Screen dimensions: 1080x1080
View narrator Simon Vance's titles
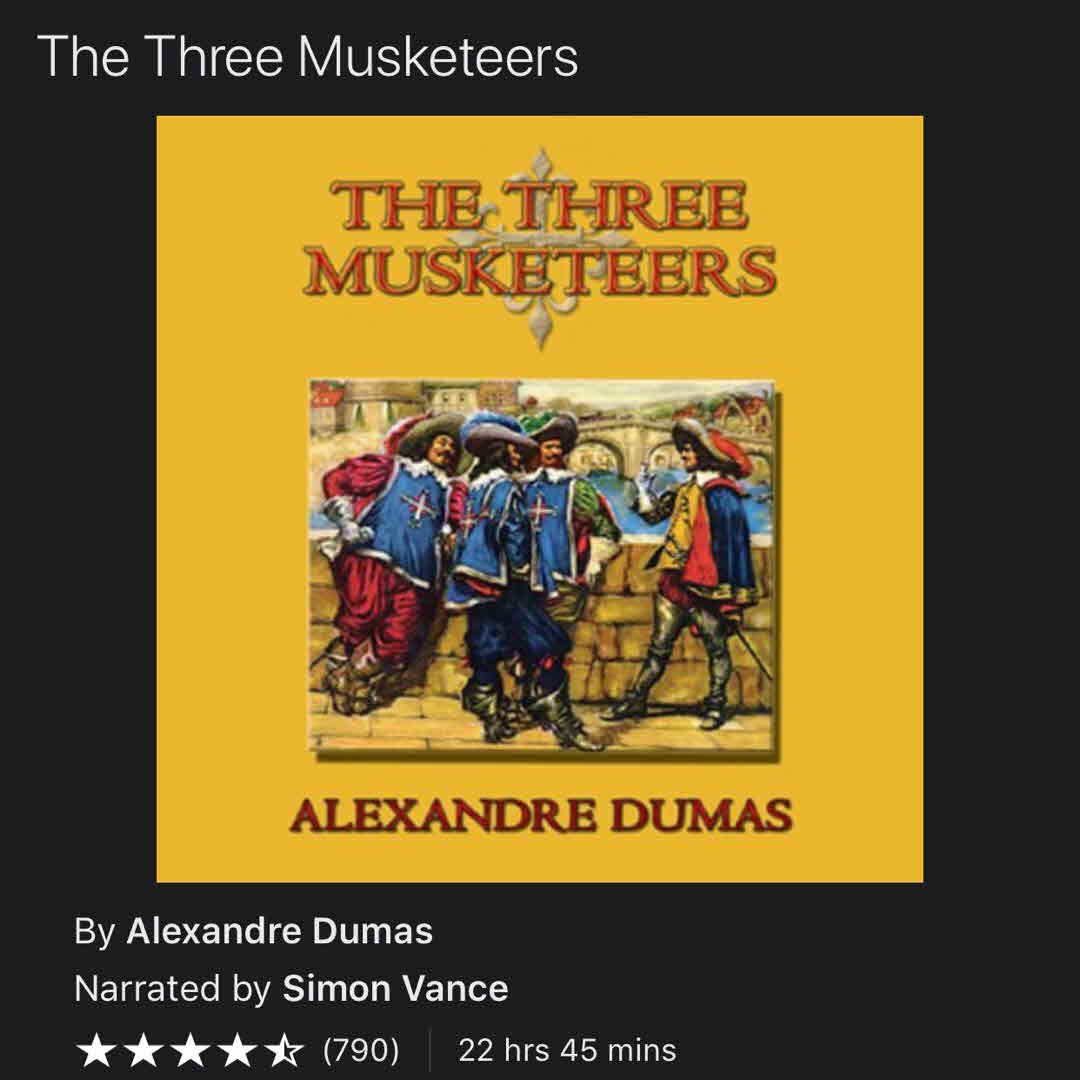coord(395,989)
